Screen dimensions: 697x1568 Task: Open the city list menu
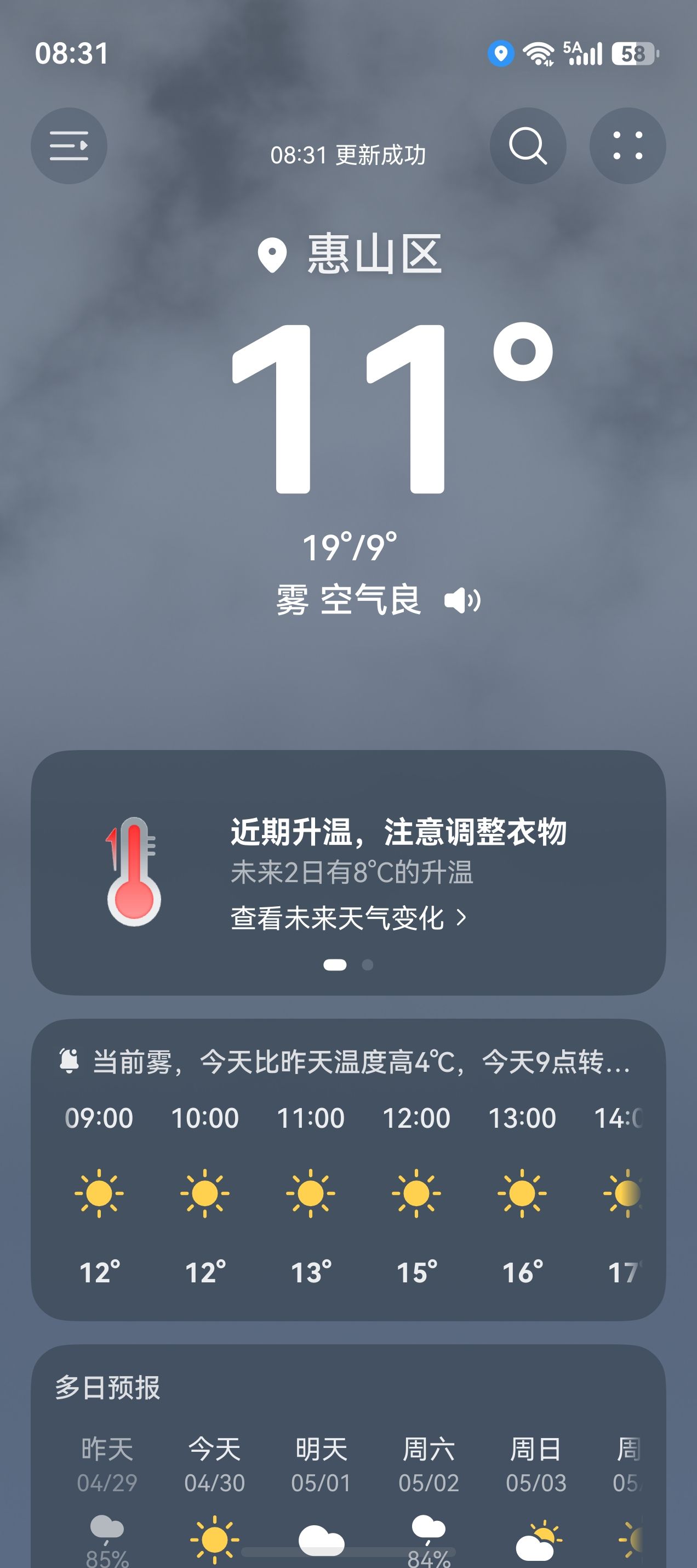coord(68,146)
